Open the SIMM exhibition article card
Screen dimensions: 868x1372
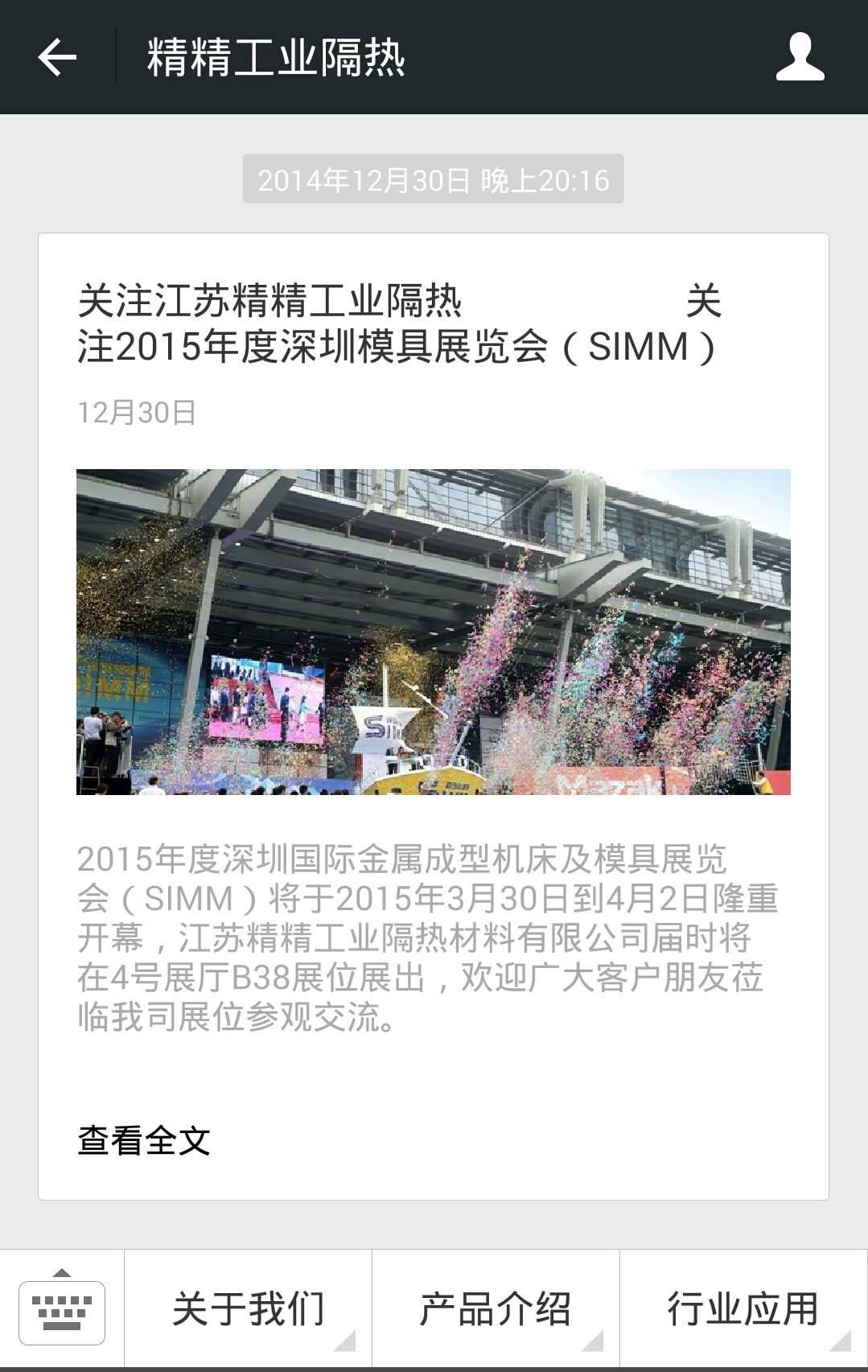(433, 632)
